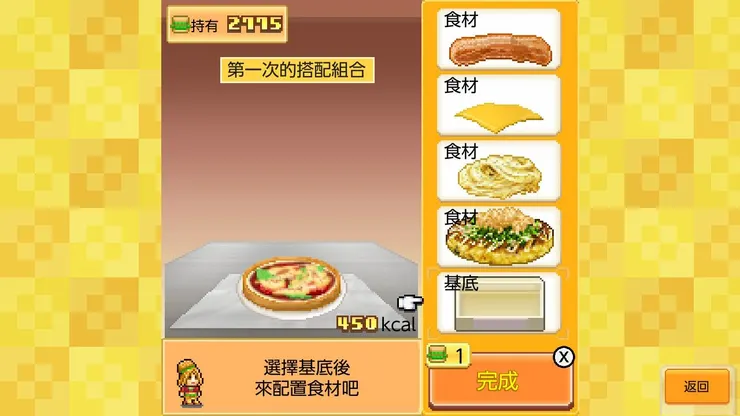
Task: Tap the 返回 back button
Action: point(696,386)
